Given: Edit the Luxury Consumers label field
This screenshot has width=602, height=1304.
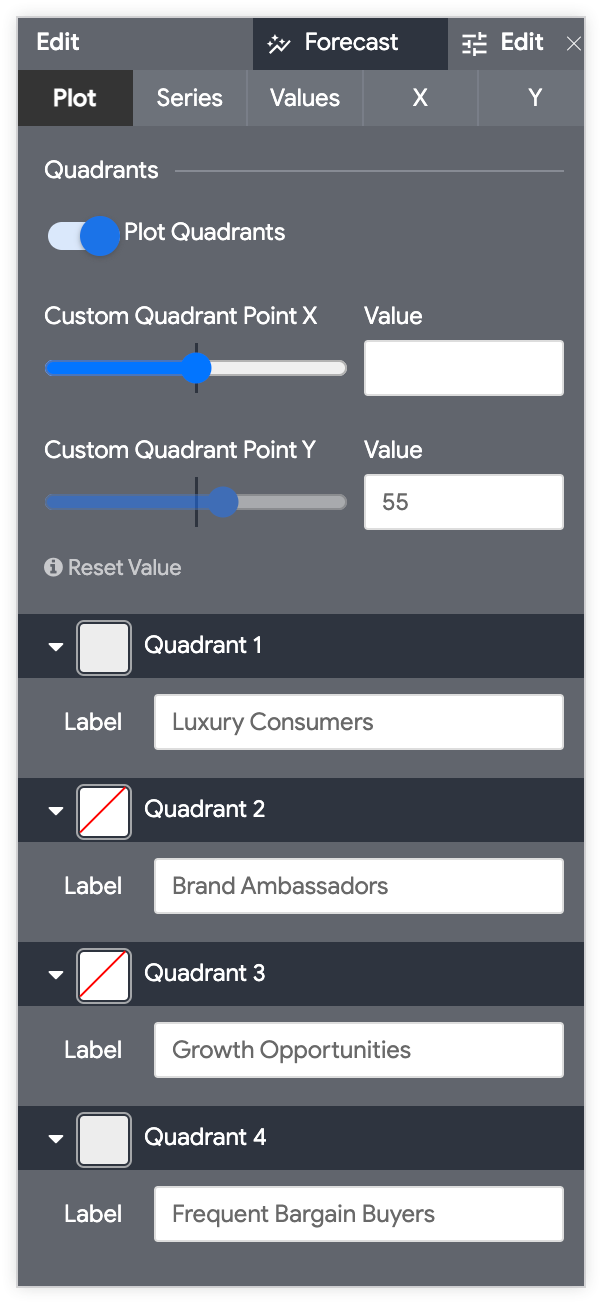Looking at the screenshot, I should coord(358,722).
